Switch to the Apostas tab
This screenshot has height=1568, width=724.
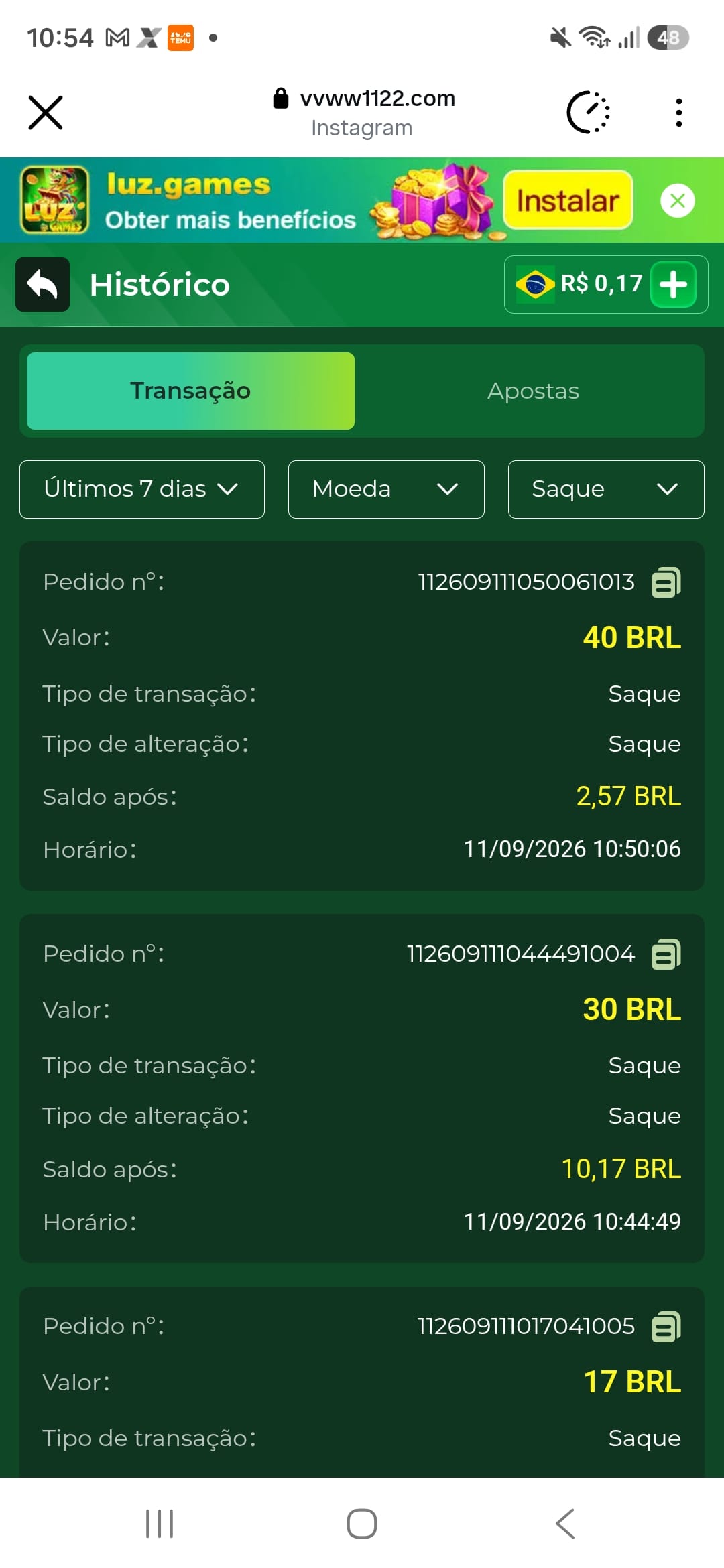(x=533, y=391)
